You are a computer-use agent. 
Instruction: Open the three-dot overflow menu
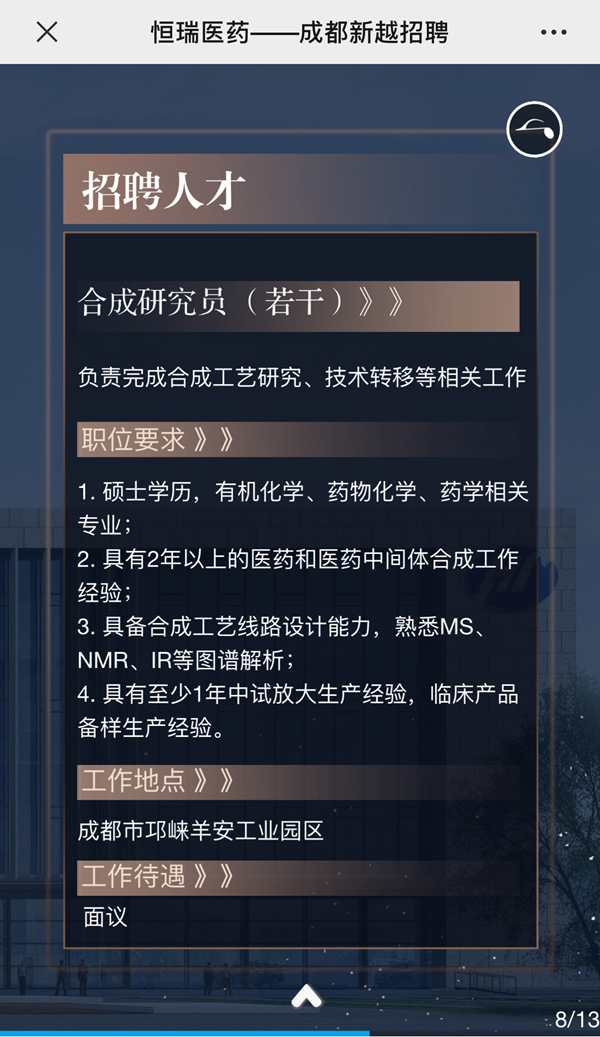(x=553, y=32)
